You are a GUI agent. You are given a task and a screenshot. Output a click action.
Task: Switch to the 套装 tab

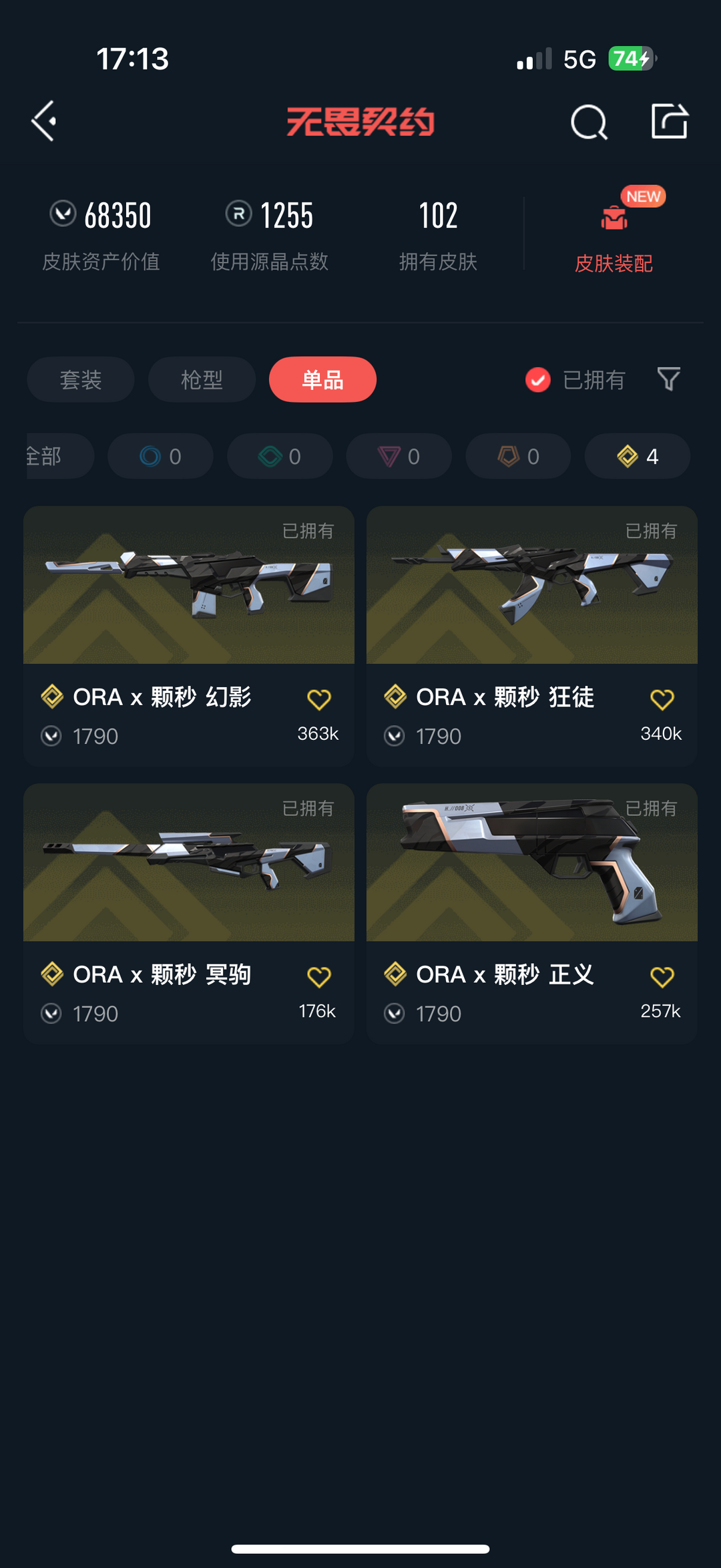pos(79,379)
